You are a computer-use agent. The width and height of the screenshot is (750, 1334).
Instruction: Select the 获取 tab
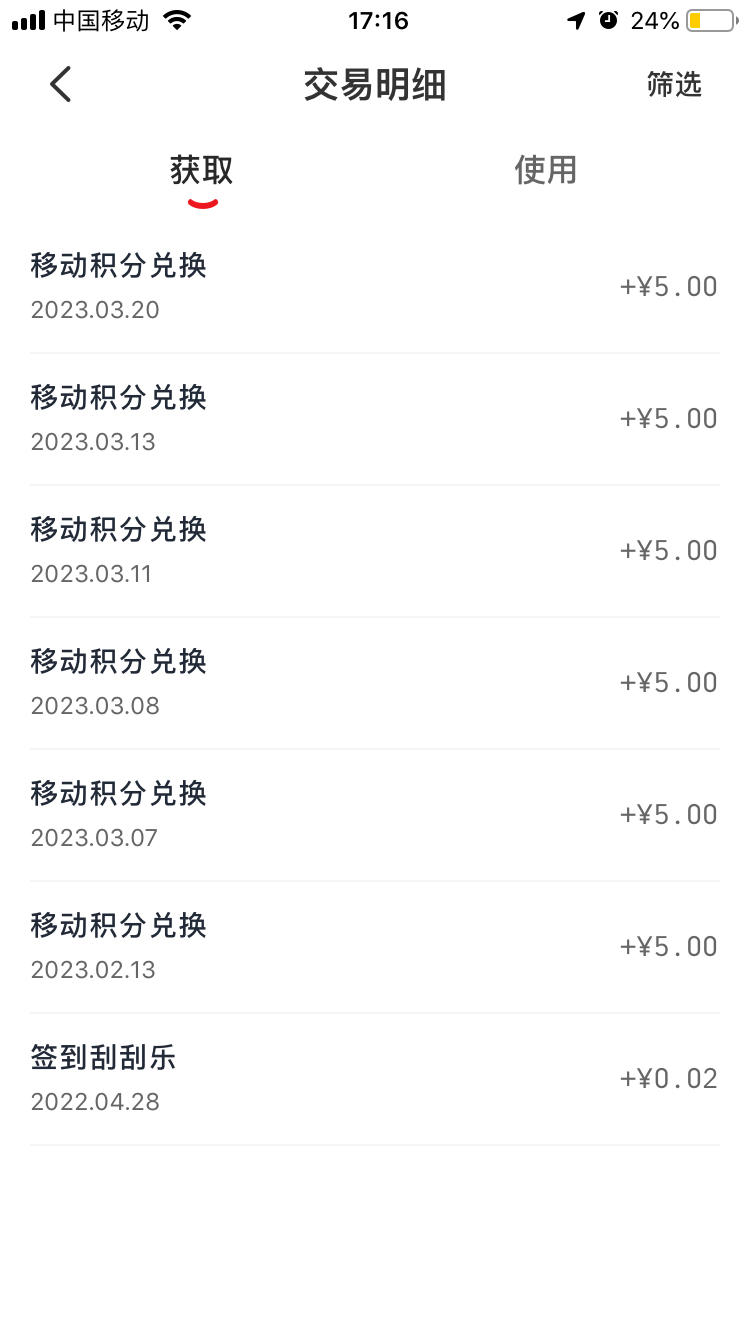(x=202, y=170)
